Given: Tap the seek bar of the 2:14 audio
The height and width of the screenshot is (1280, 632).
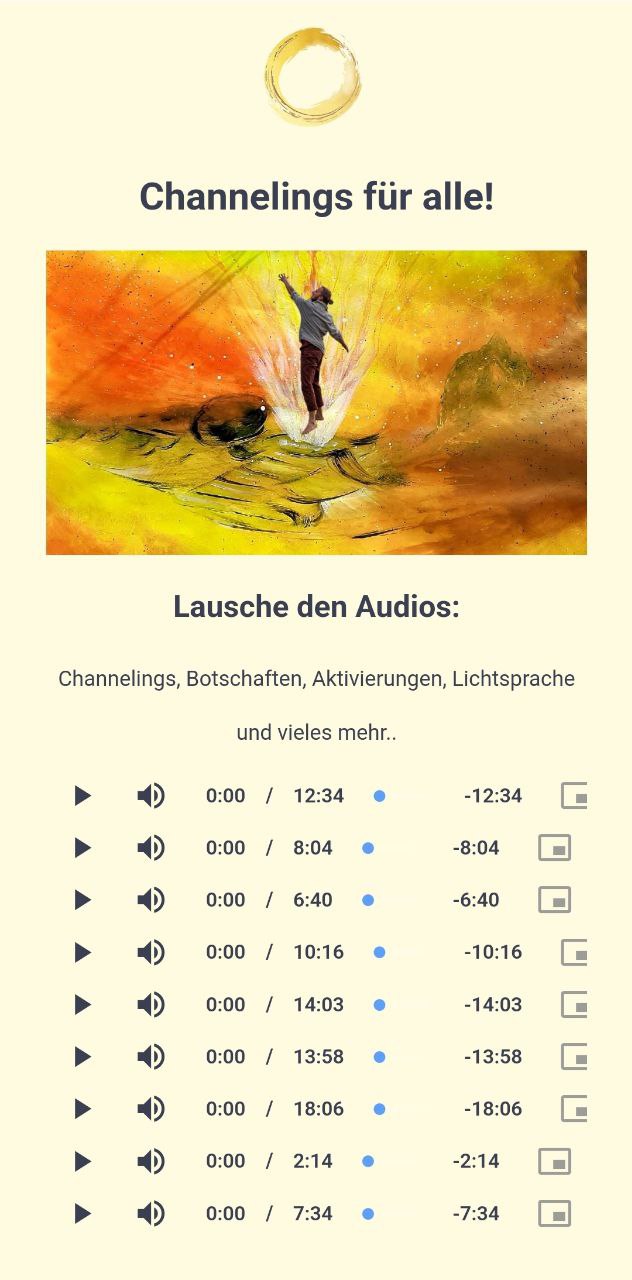Looking at the screenshot, I should point(390,1161).
